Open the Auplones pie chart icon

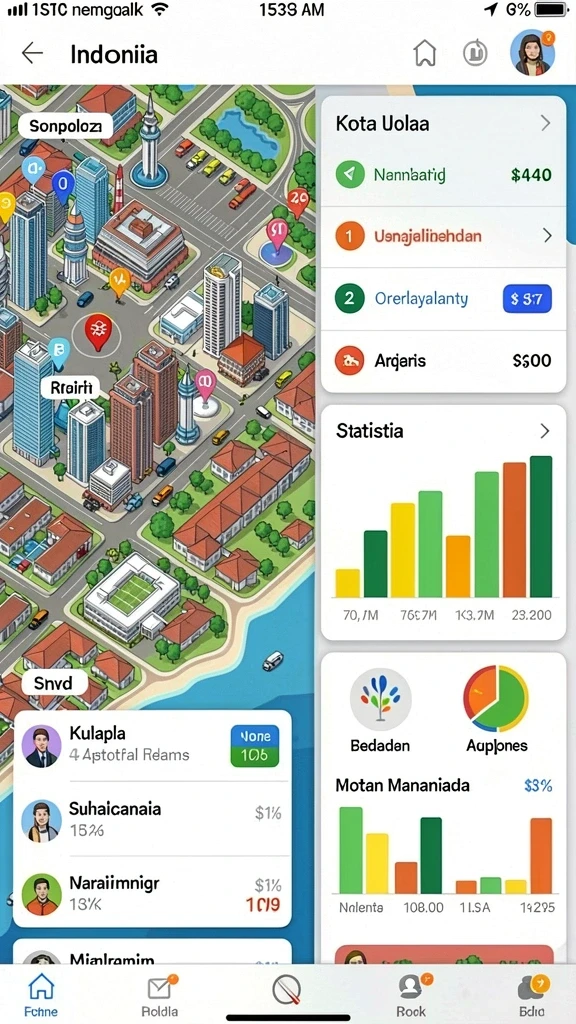[x=496, y=699]
